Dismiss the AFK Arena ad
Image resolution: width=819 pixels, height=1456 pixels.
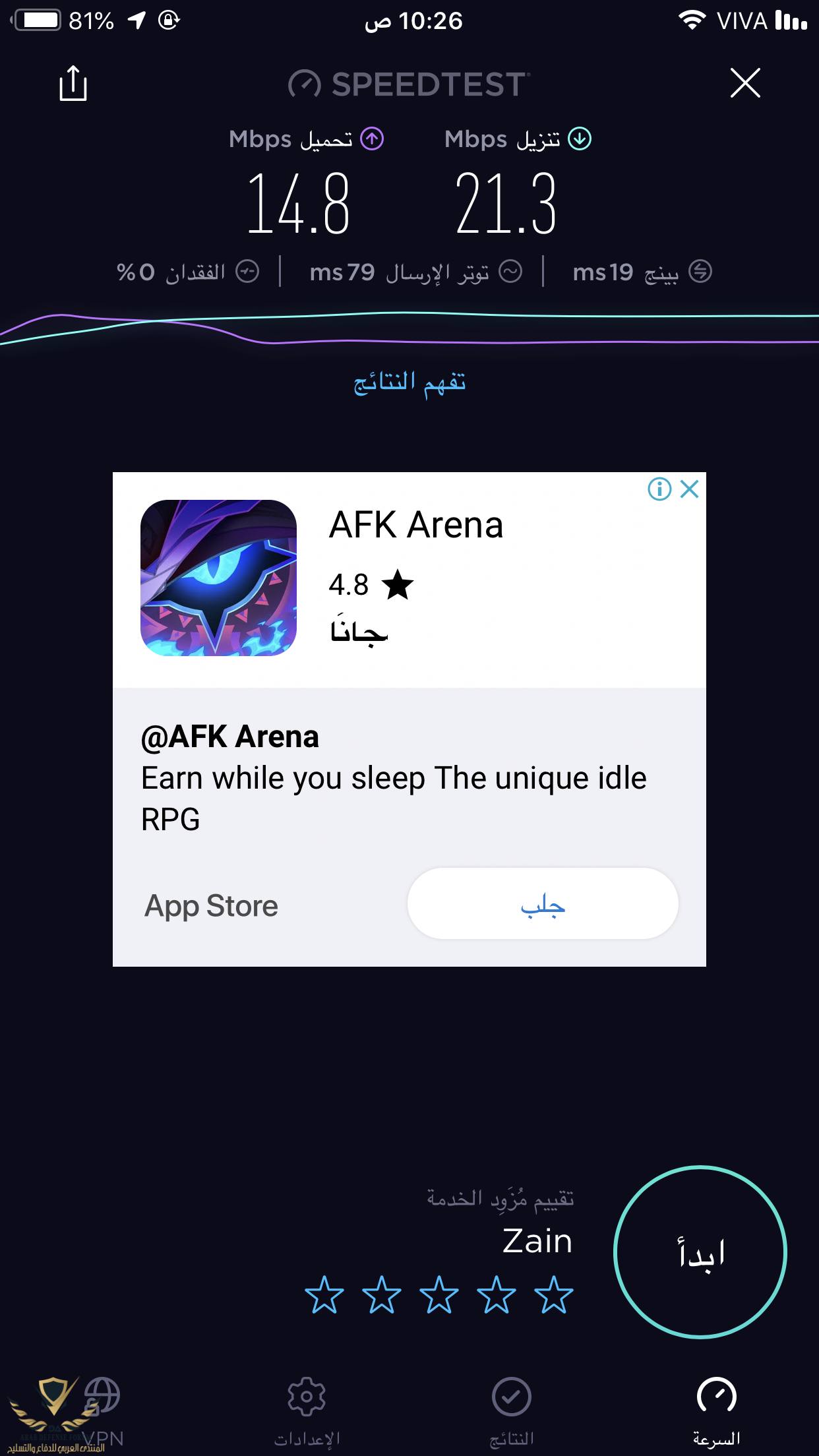coord(690,489)
